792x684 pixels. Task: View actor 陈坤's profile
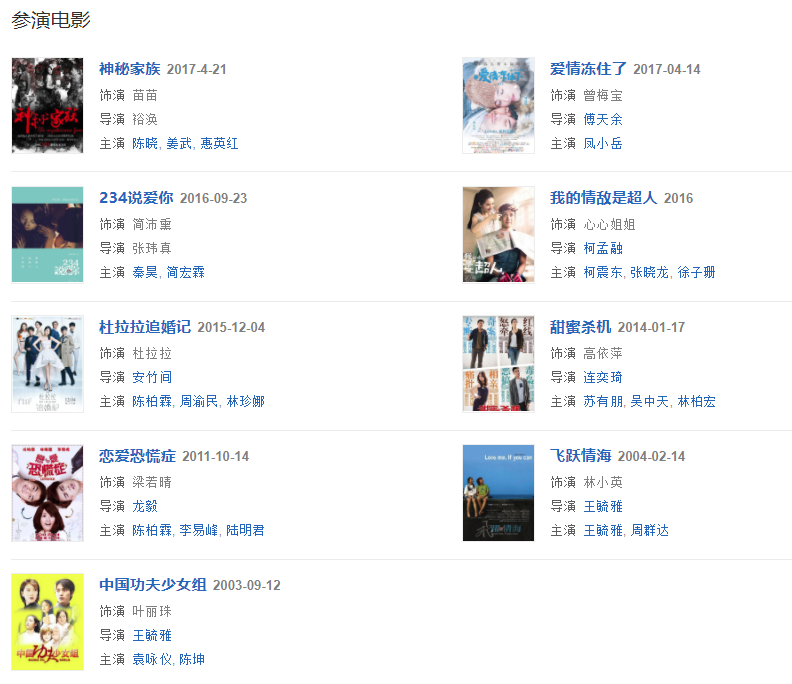coord(192,660)
